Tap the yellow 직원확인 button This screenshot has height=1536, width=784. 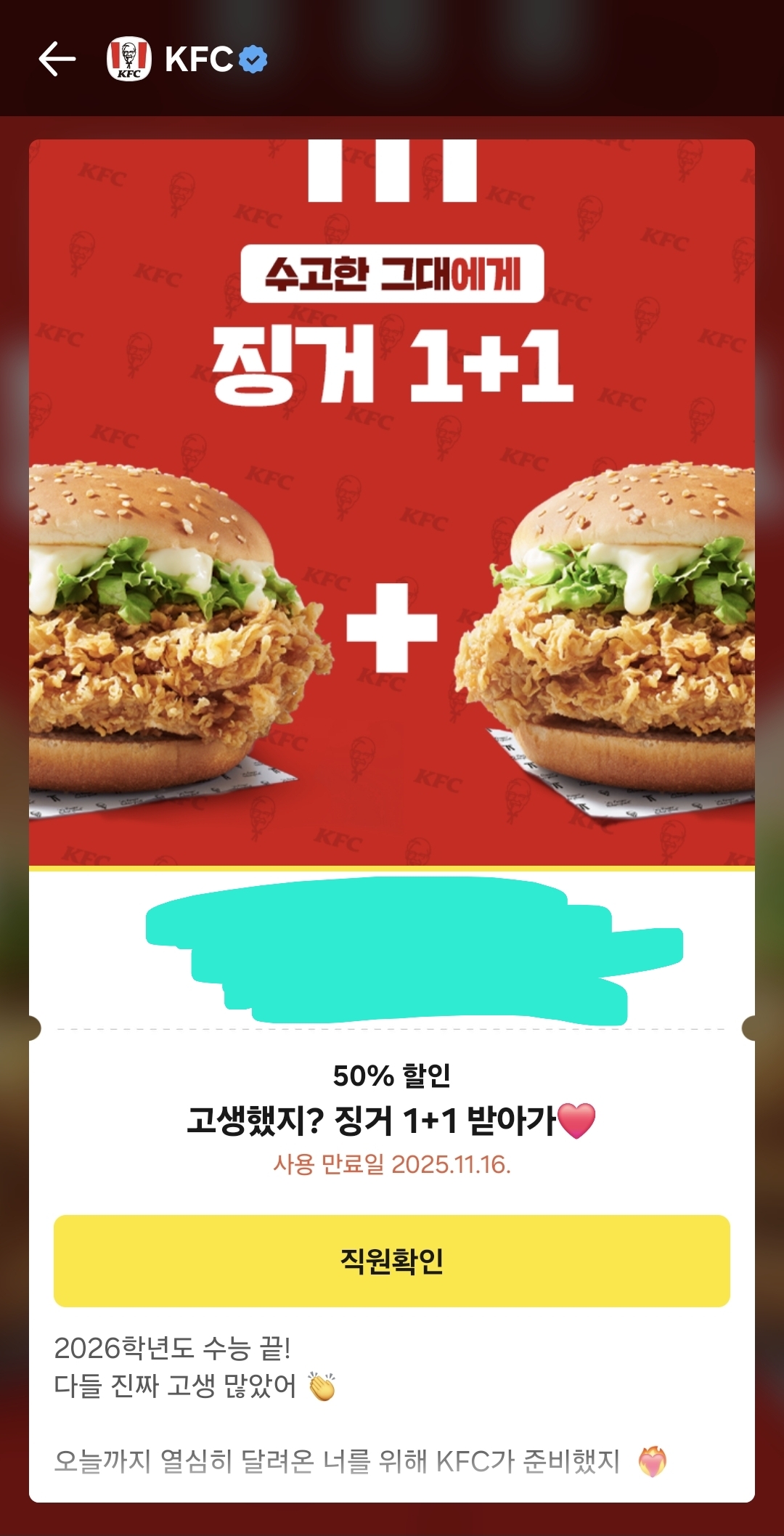pos(392,1261)
